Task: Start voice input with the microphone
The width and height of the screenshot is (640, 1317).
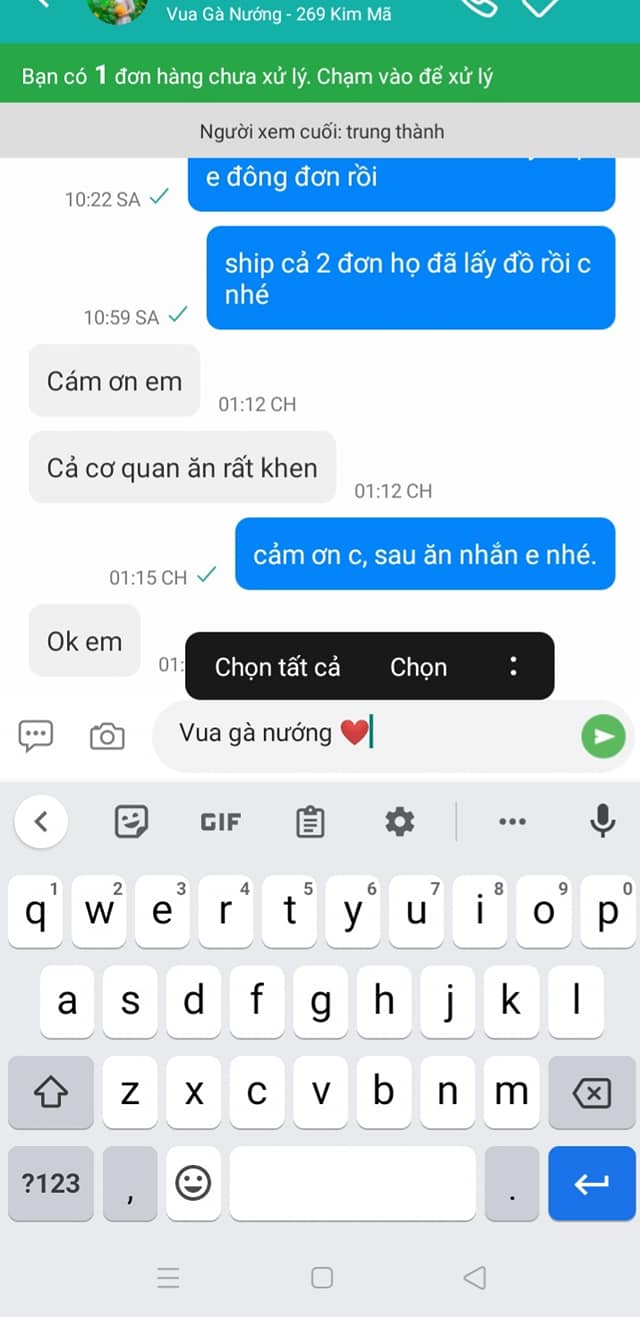Action: 602,821
